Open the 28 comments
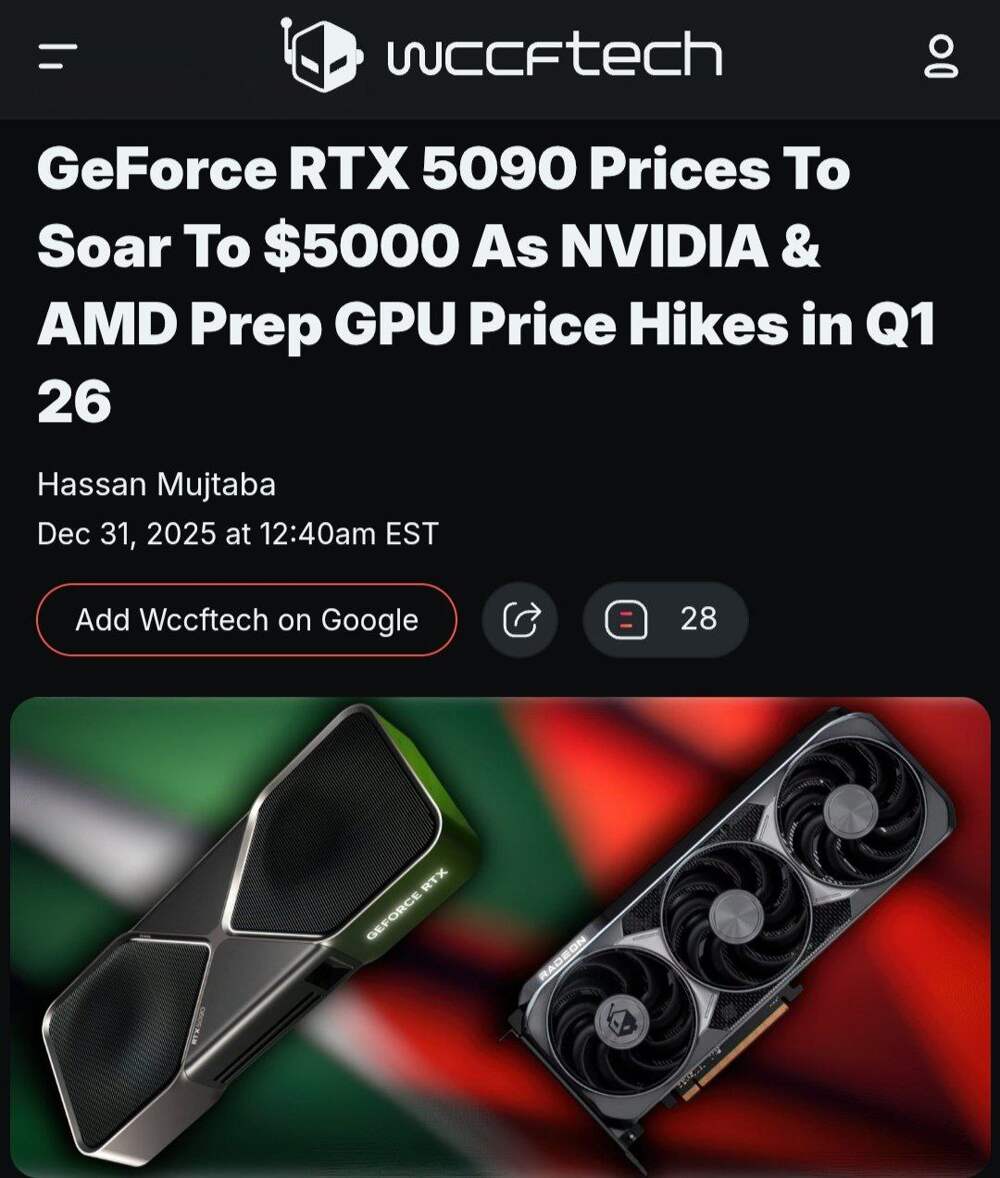The image size is (1000, 1178). pos(665,620)
